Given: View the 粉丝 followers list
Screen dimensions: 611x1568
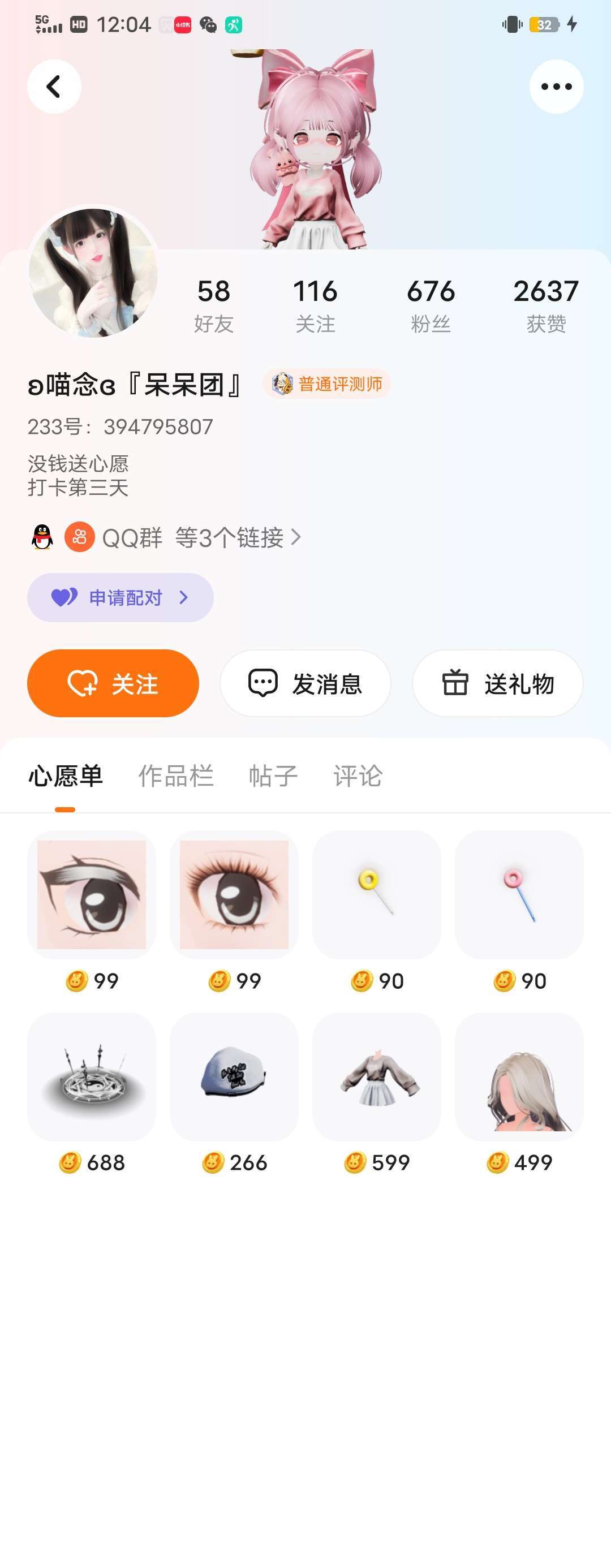Looking at the screenshot, I should [431, 305].
